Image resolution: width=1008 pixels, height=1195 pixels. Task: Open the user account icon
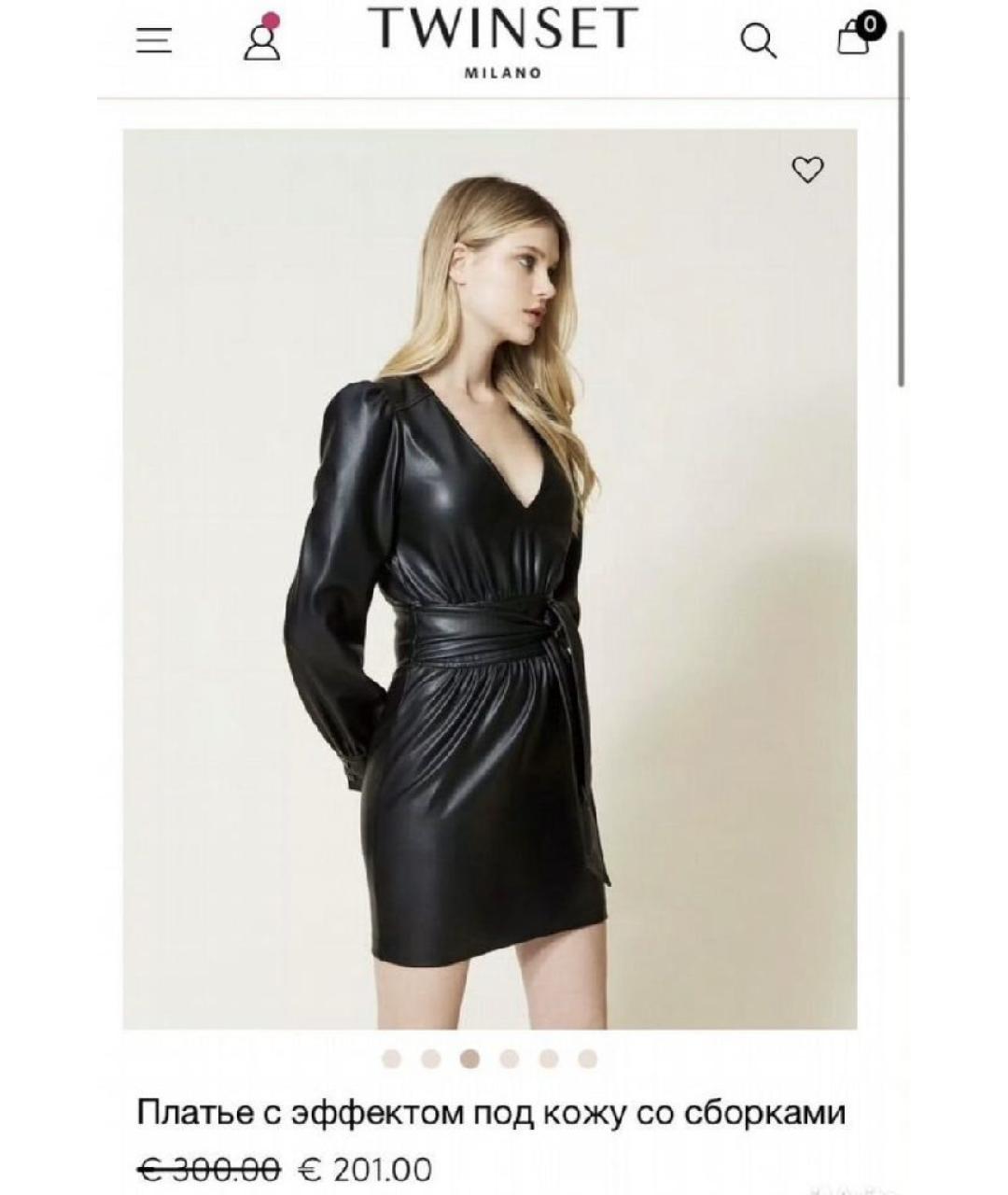coord(261,39)
